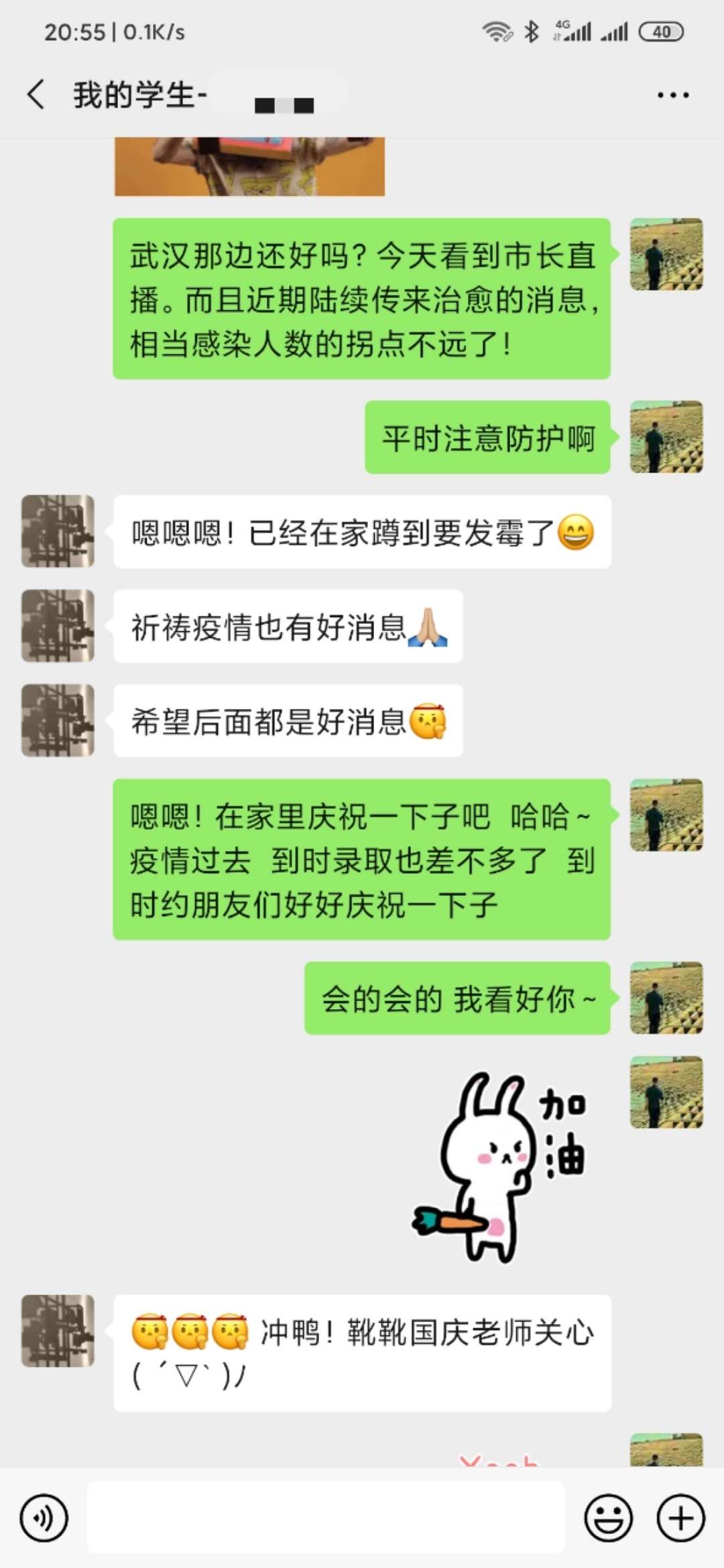Switch to voice message input
724x1568 pixels.
(44, 1518)
